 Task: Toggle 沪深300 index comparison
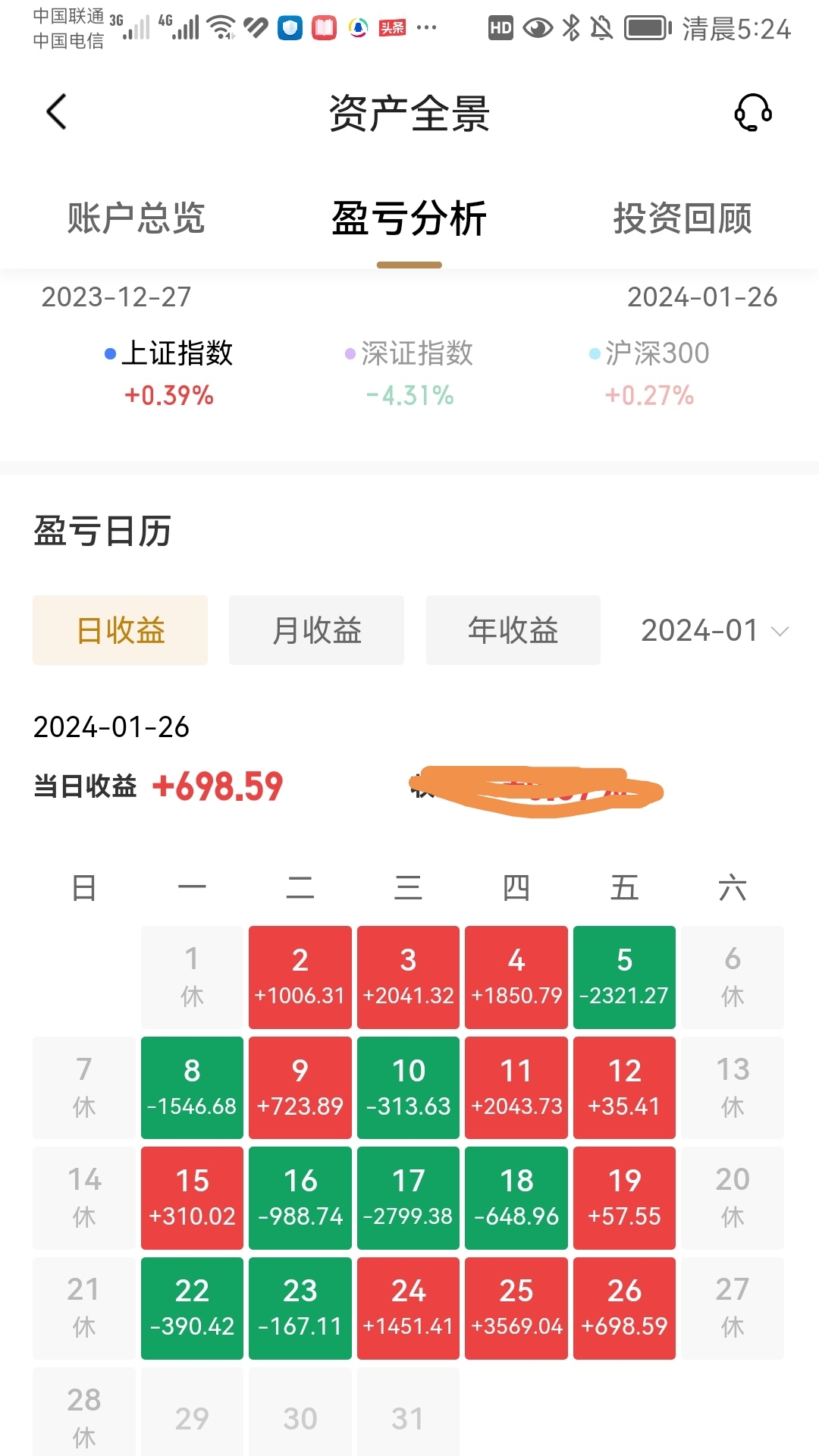pos(650,373)
